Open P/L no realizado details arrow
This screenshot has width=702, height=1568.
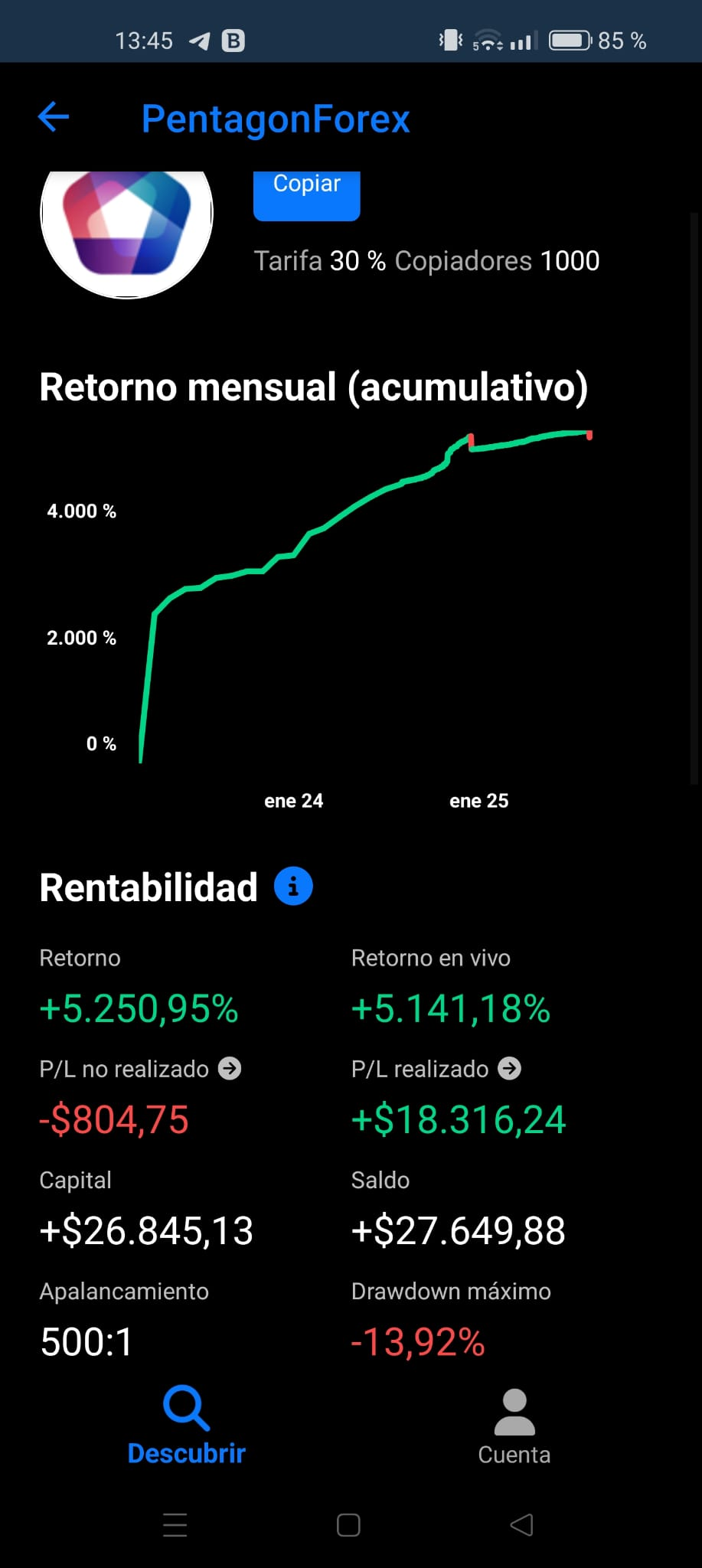[230, 1068]
